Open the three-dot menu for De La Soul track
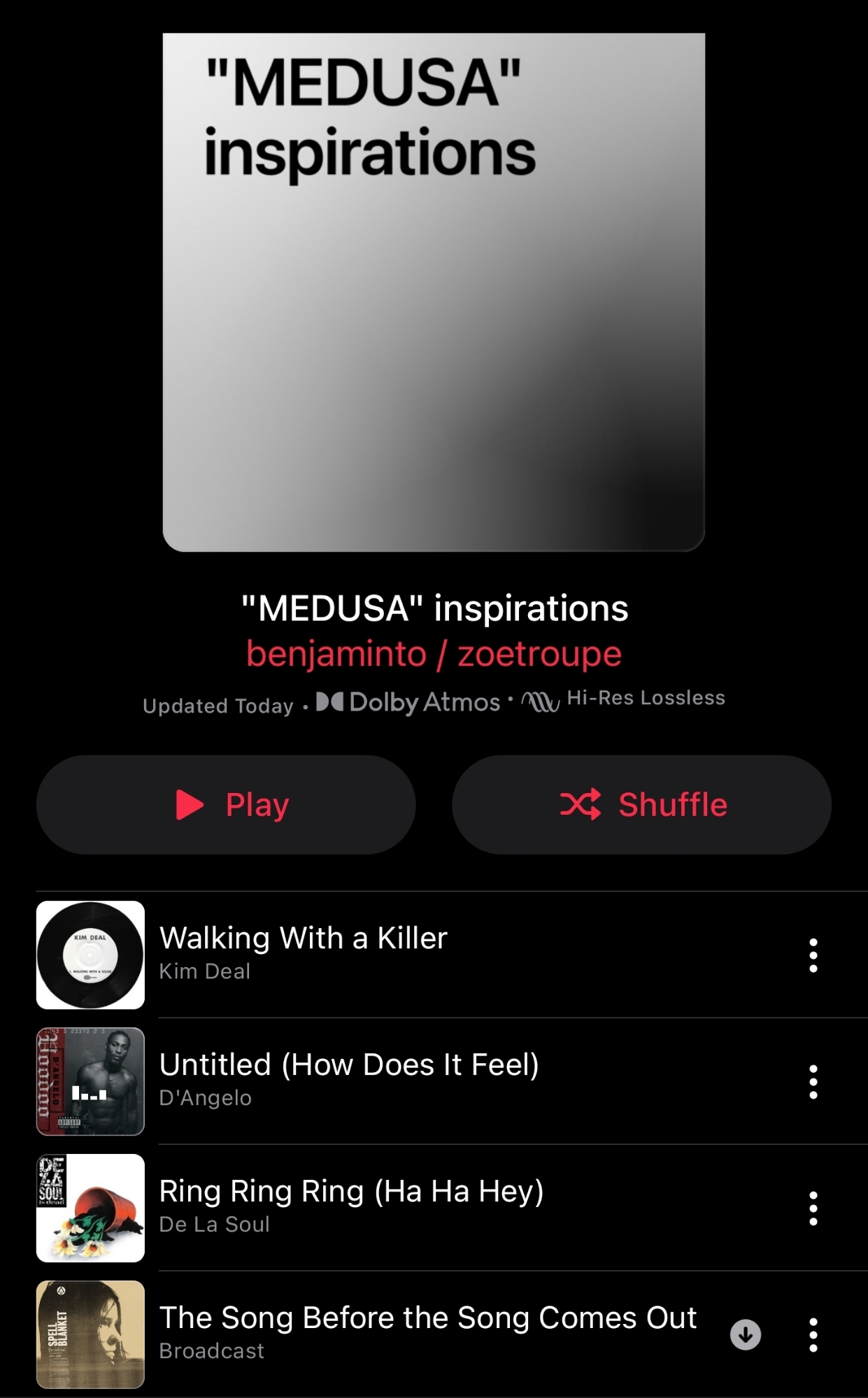This screenshot has width=868, height=1398. click(813, 1208)
